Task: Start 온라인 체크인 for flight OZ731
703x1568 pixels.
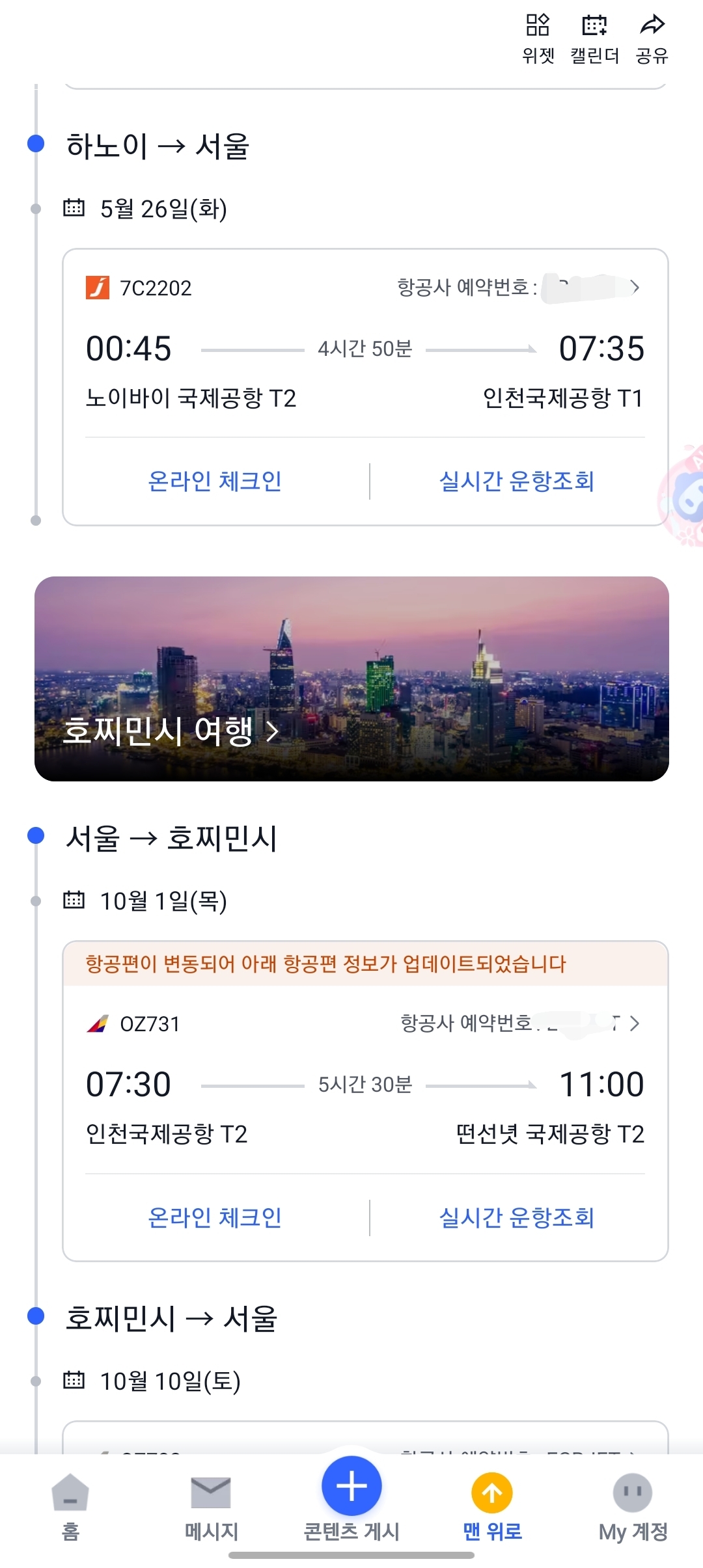Action: 215,1217
